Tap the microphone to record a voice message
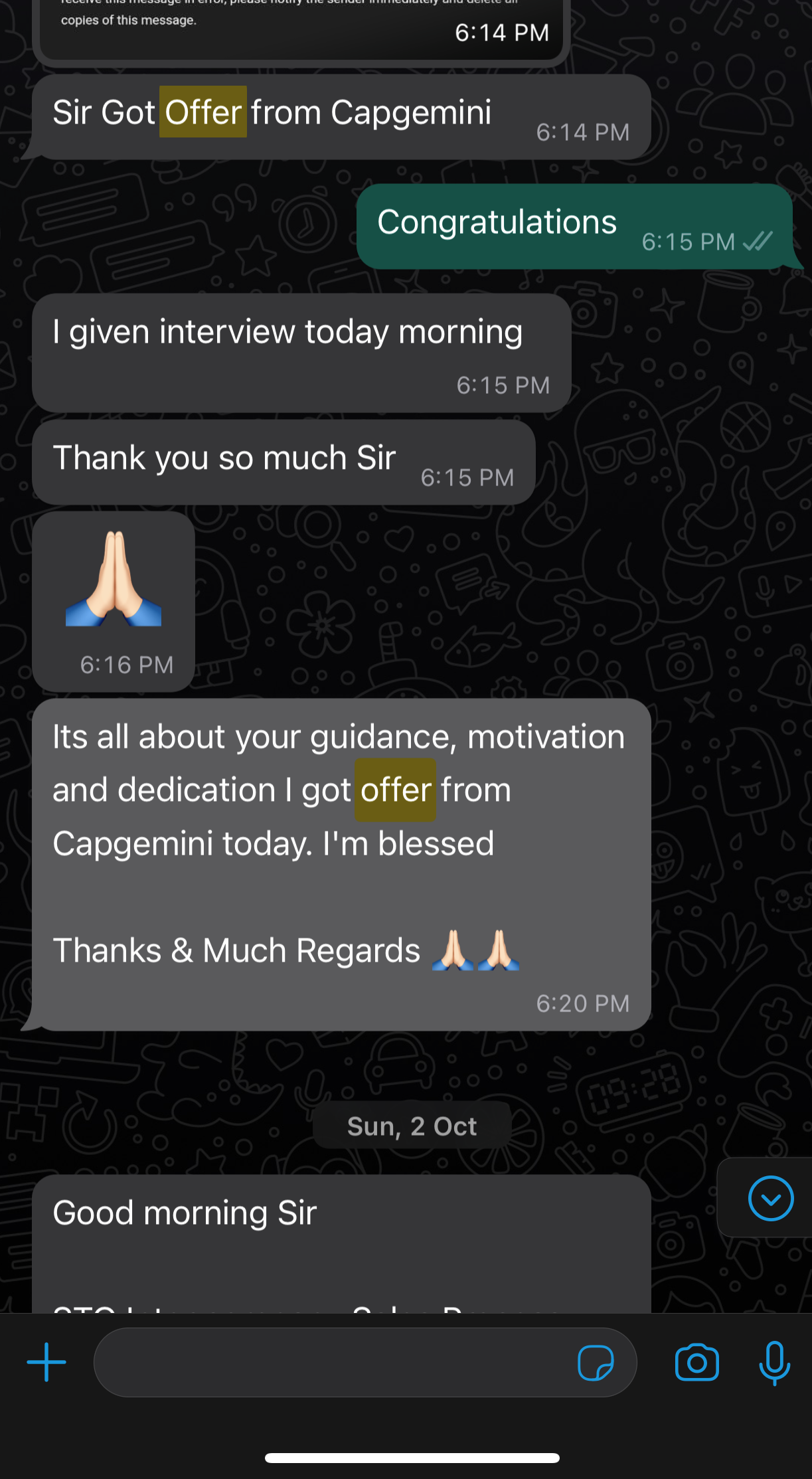812x1479 pixels. tap(774, 1363)
